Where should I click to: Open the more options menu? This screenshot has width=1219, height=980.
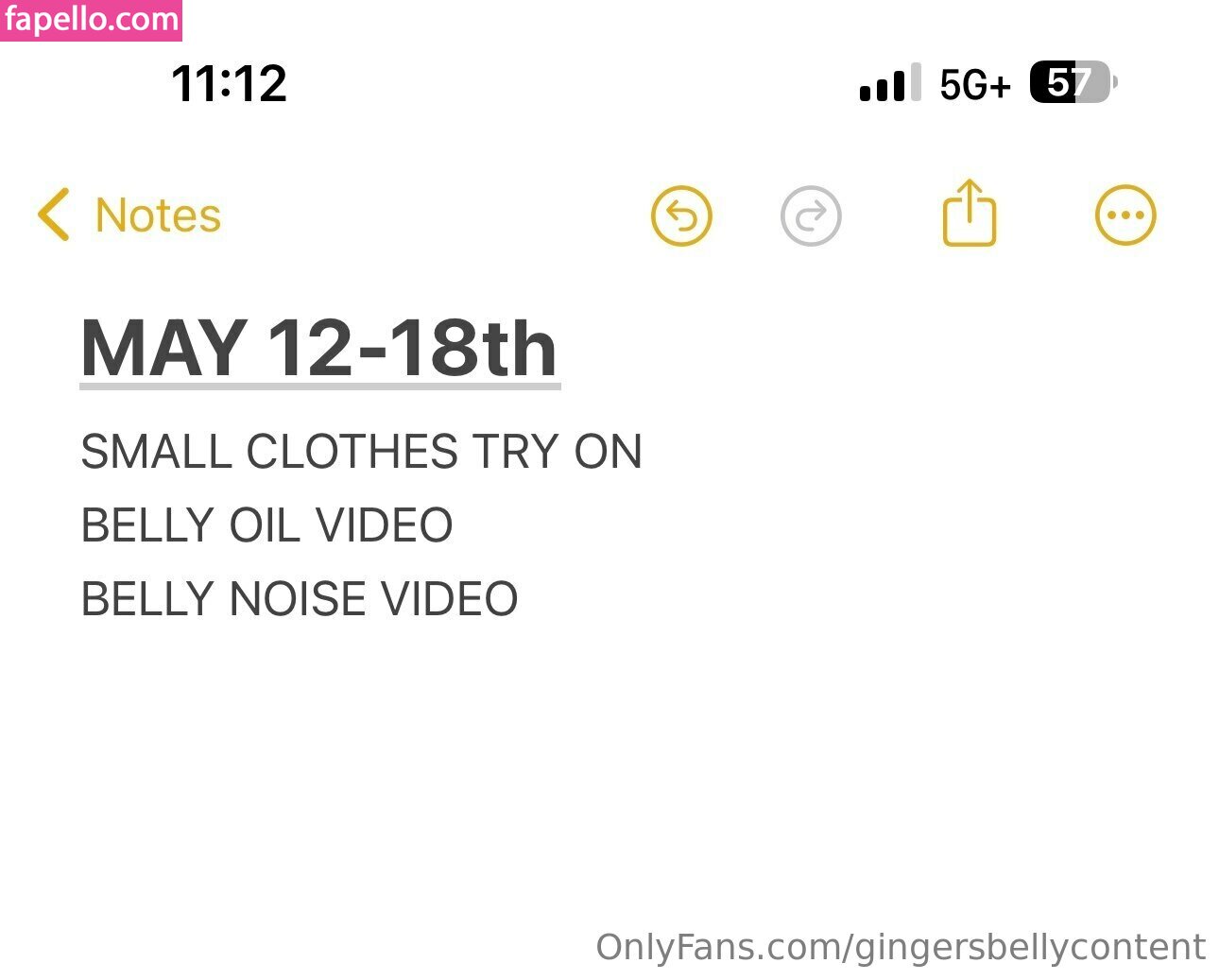(1125, 215)
